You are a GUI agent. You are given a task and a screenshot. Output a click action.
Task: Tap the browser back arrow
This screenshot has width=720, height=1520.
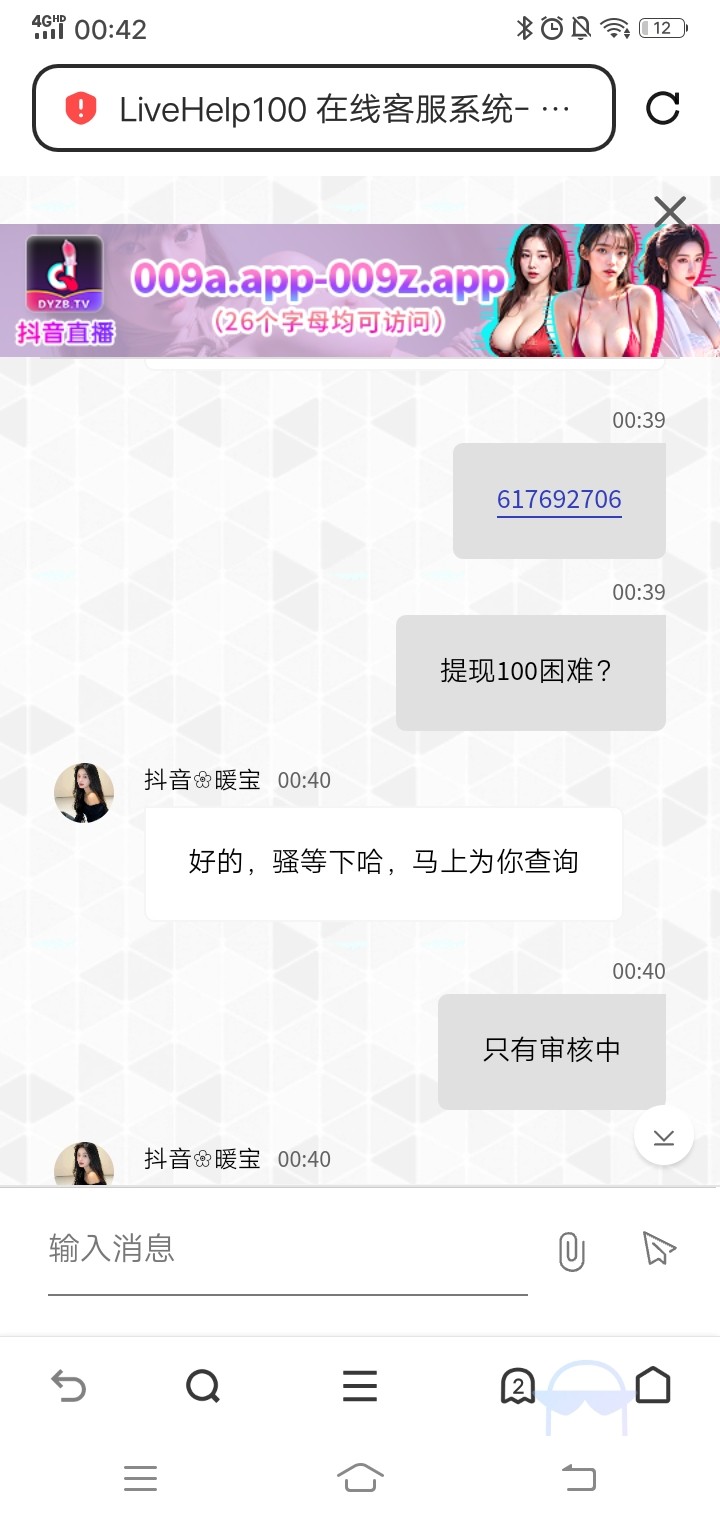(68, 1386)
